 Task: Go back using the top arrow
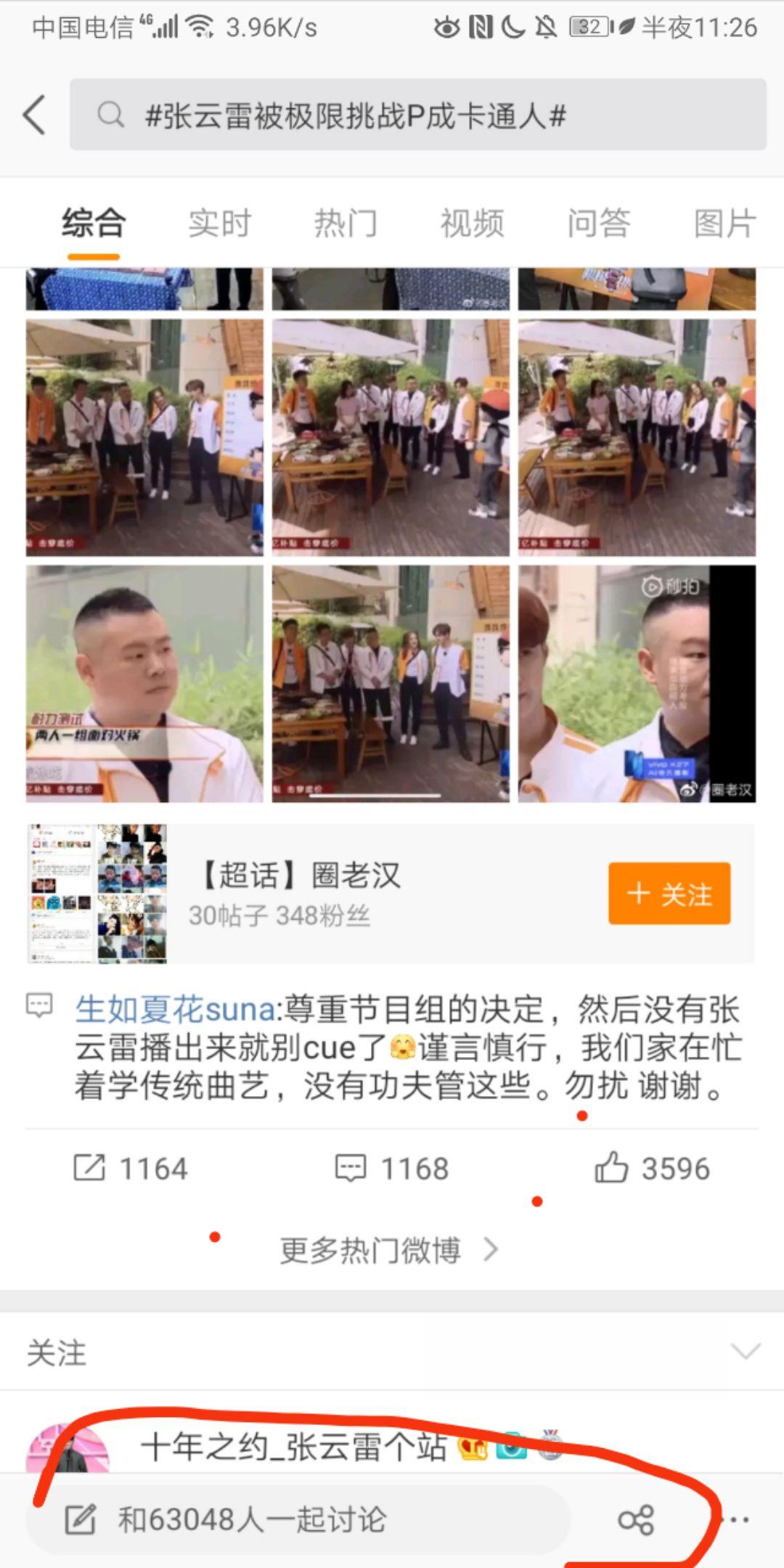pyautogui.click(x=35, y=115)
